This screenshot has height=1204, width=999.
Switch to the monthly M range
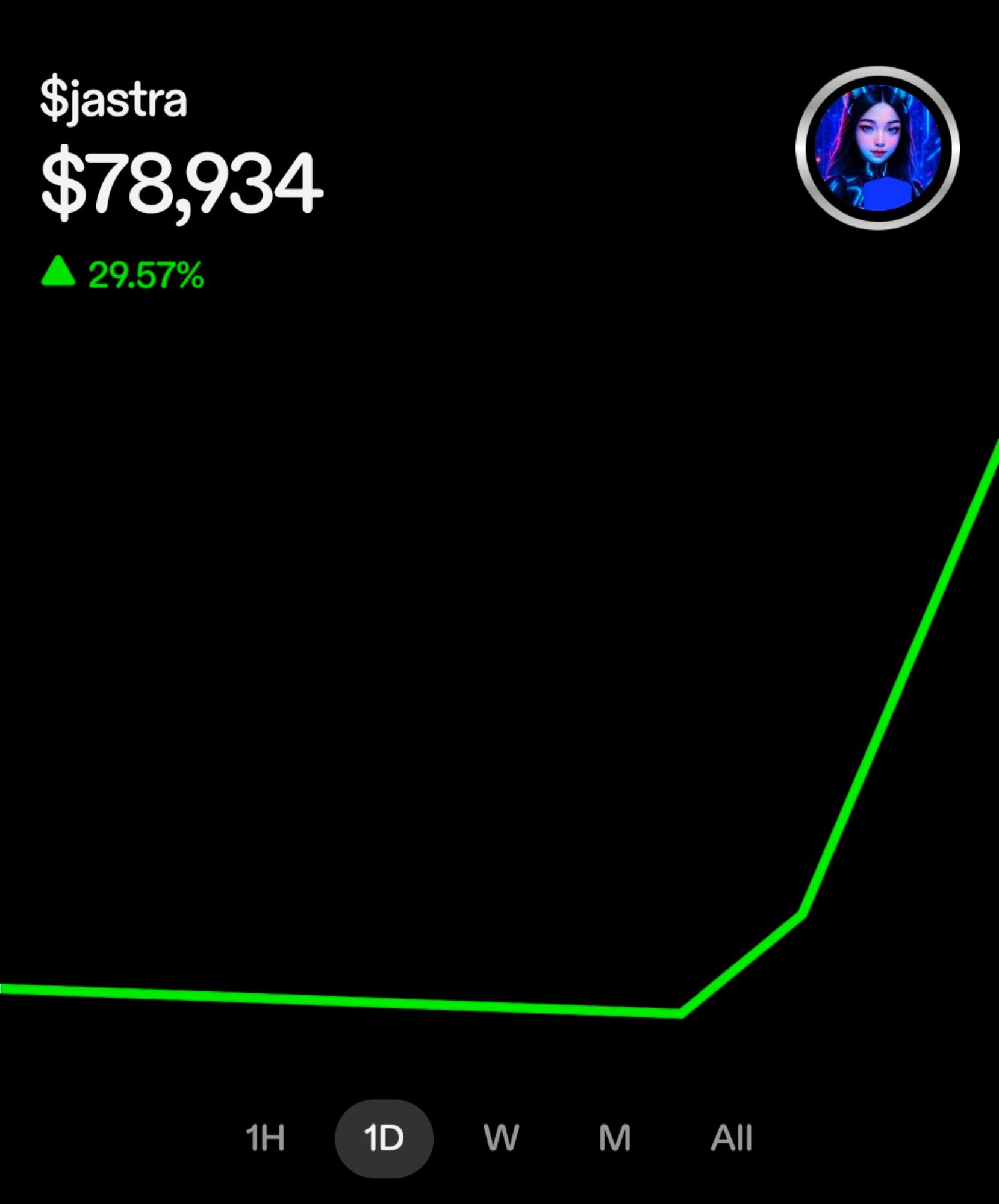(x=615, y=1137)
